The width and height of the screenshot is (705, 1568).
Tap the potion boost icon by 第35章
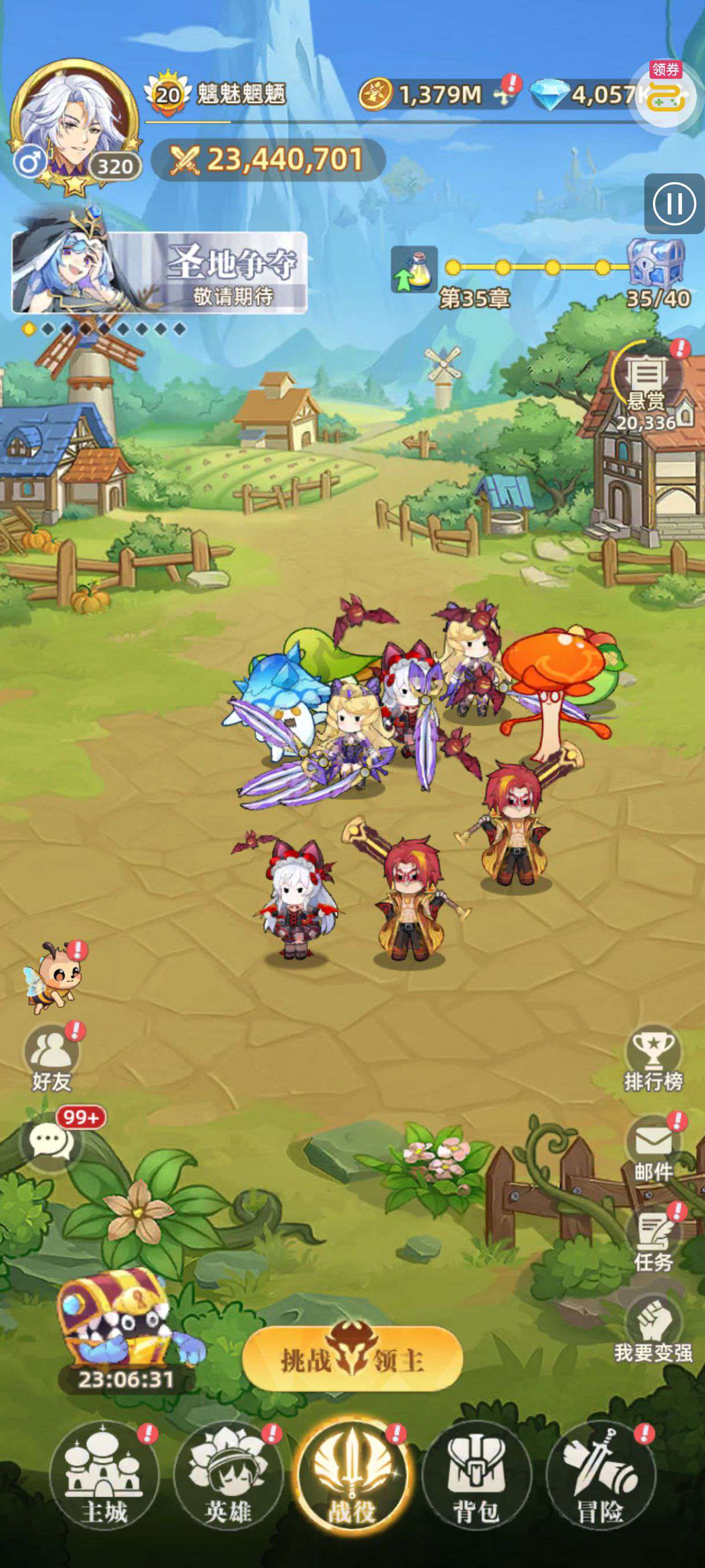point(414,269)
